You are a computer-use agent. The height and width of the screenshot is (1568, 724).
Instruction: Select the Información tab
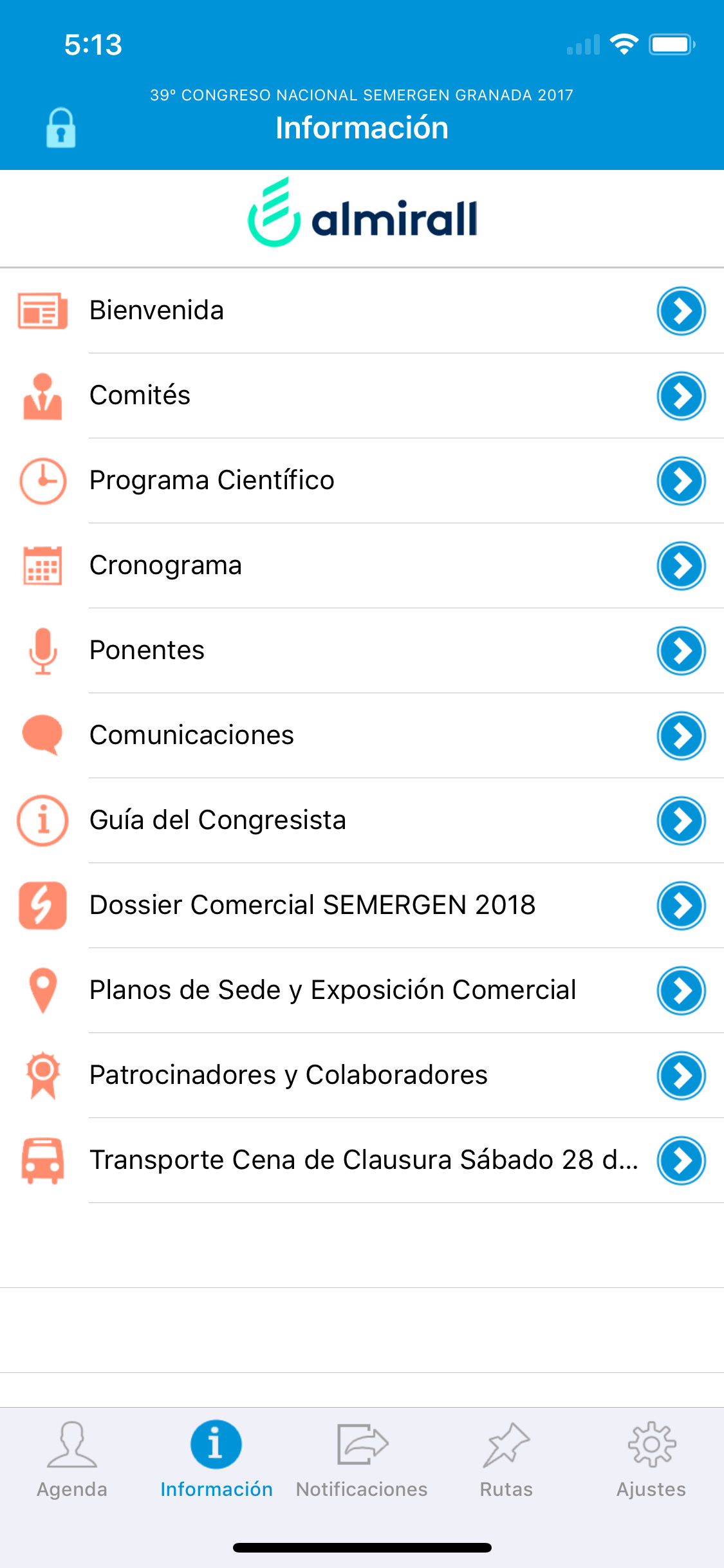coord(216,1460)
